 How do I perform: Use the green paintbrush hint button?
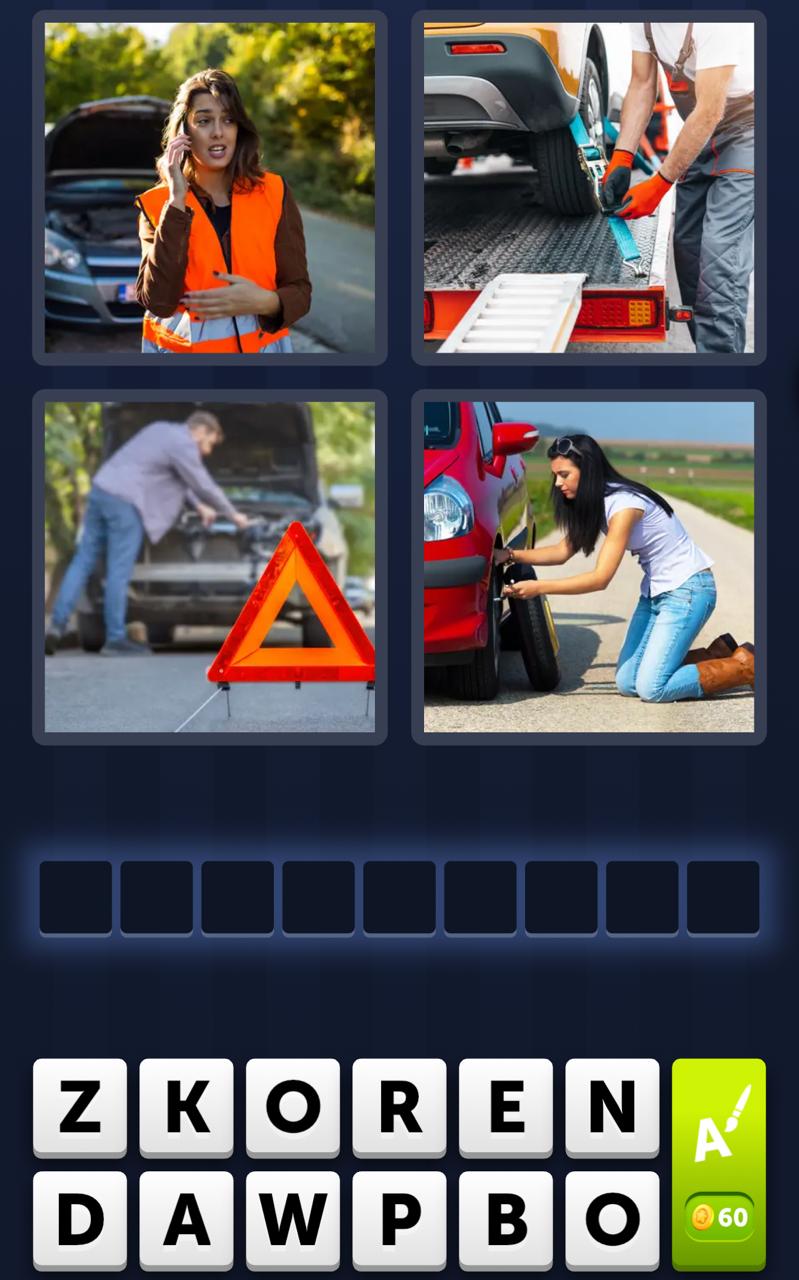[x=716, y=1130]
